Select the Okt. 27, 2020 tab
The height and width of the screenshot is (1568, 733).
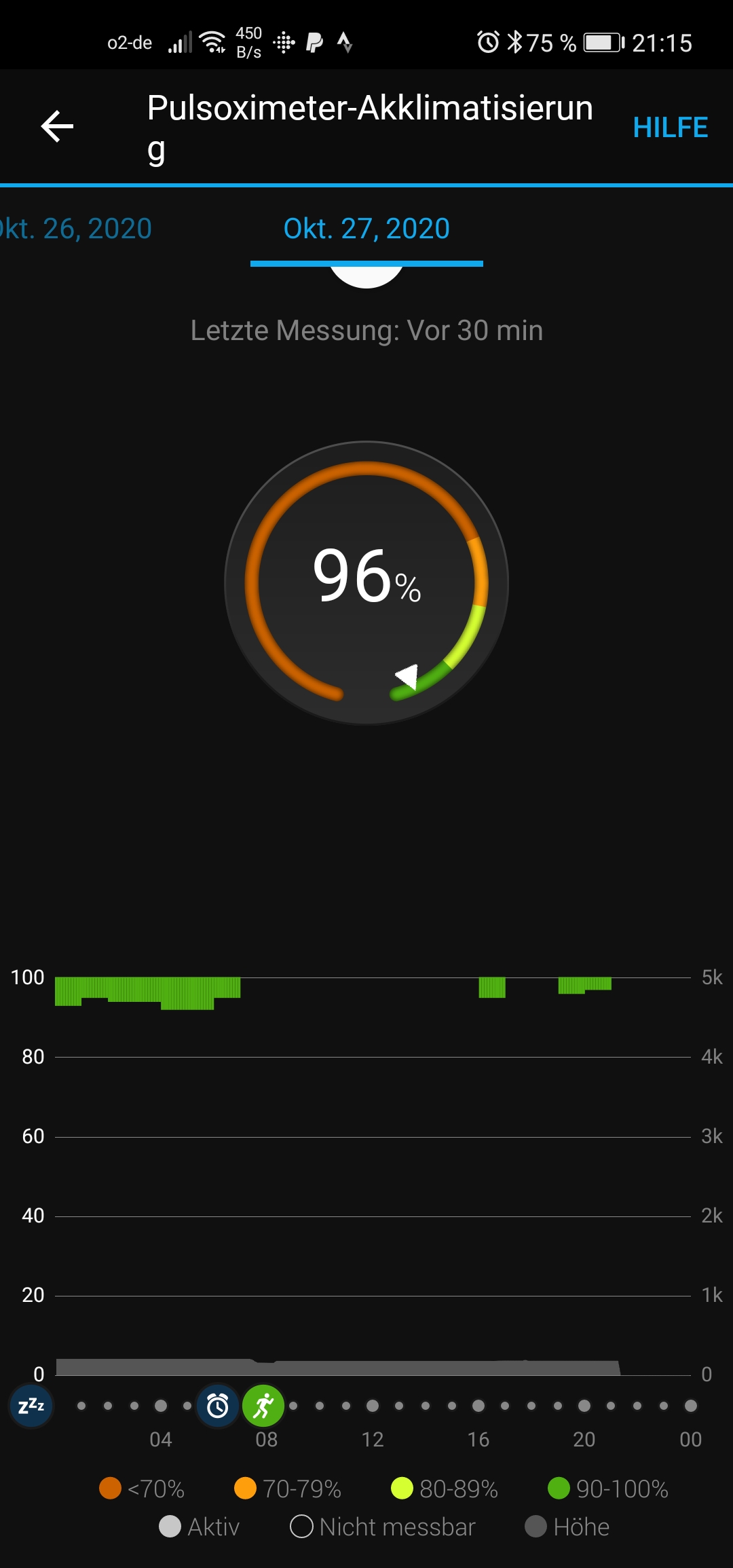coord(366,229)
